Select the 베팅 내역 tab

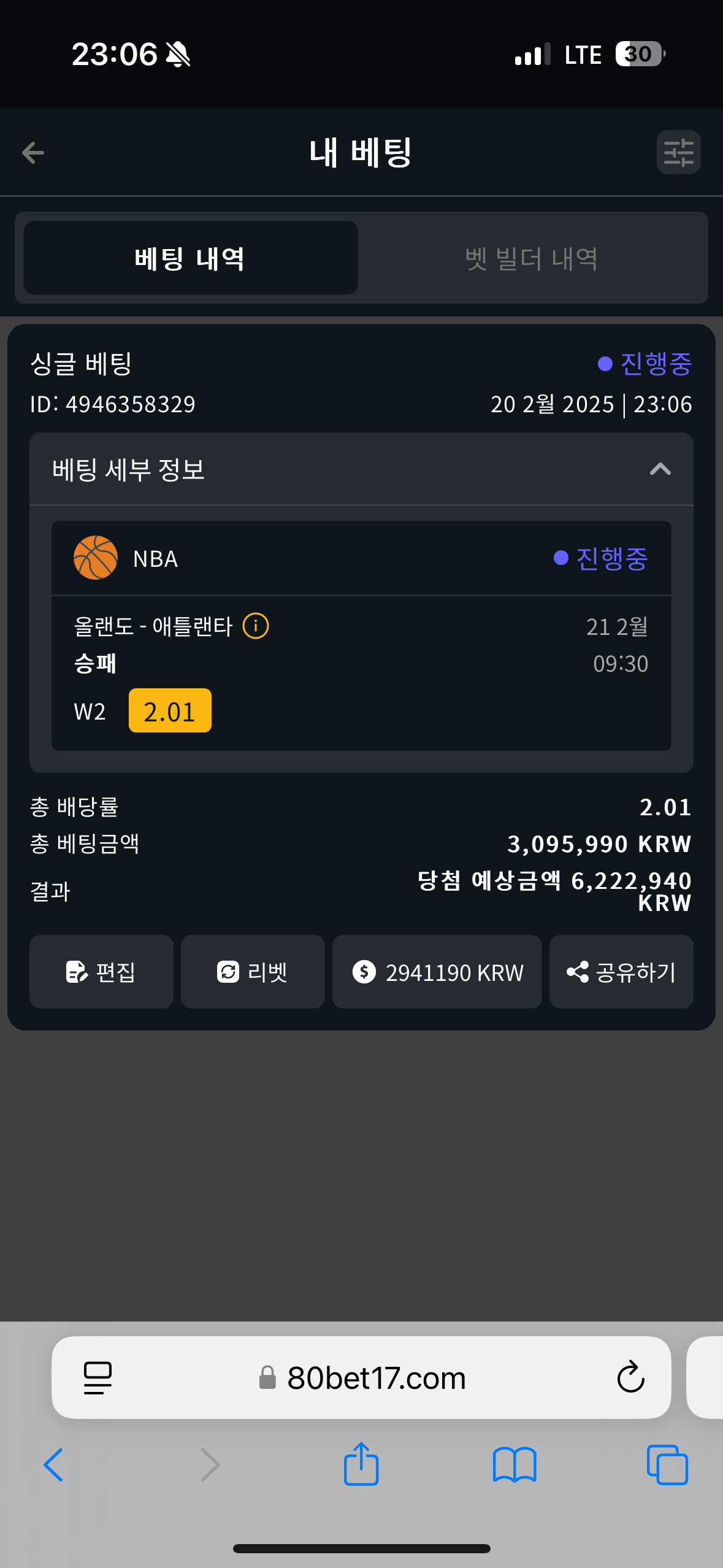click(191, 258)
